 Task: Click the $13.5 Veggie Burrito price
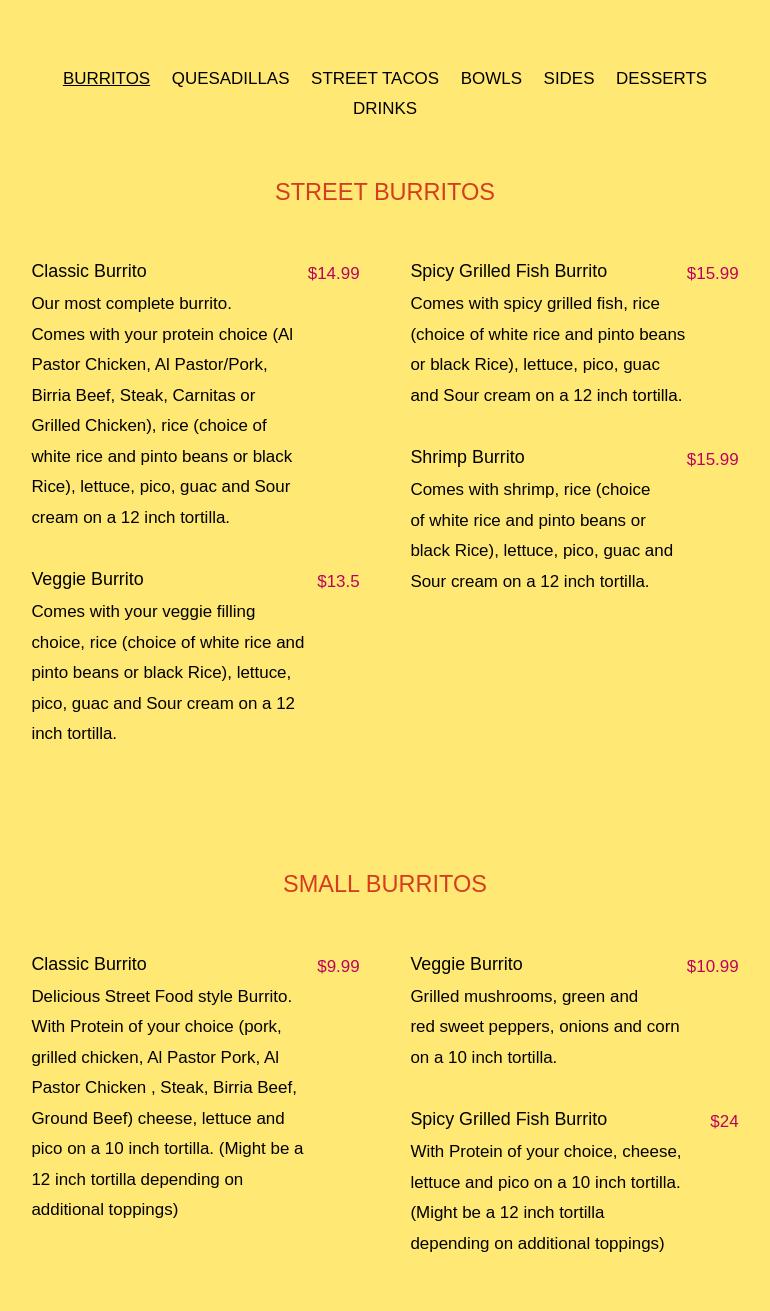tap(338, 581)
